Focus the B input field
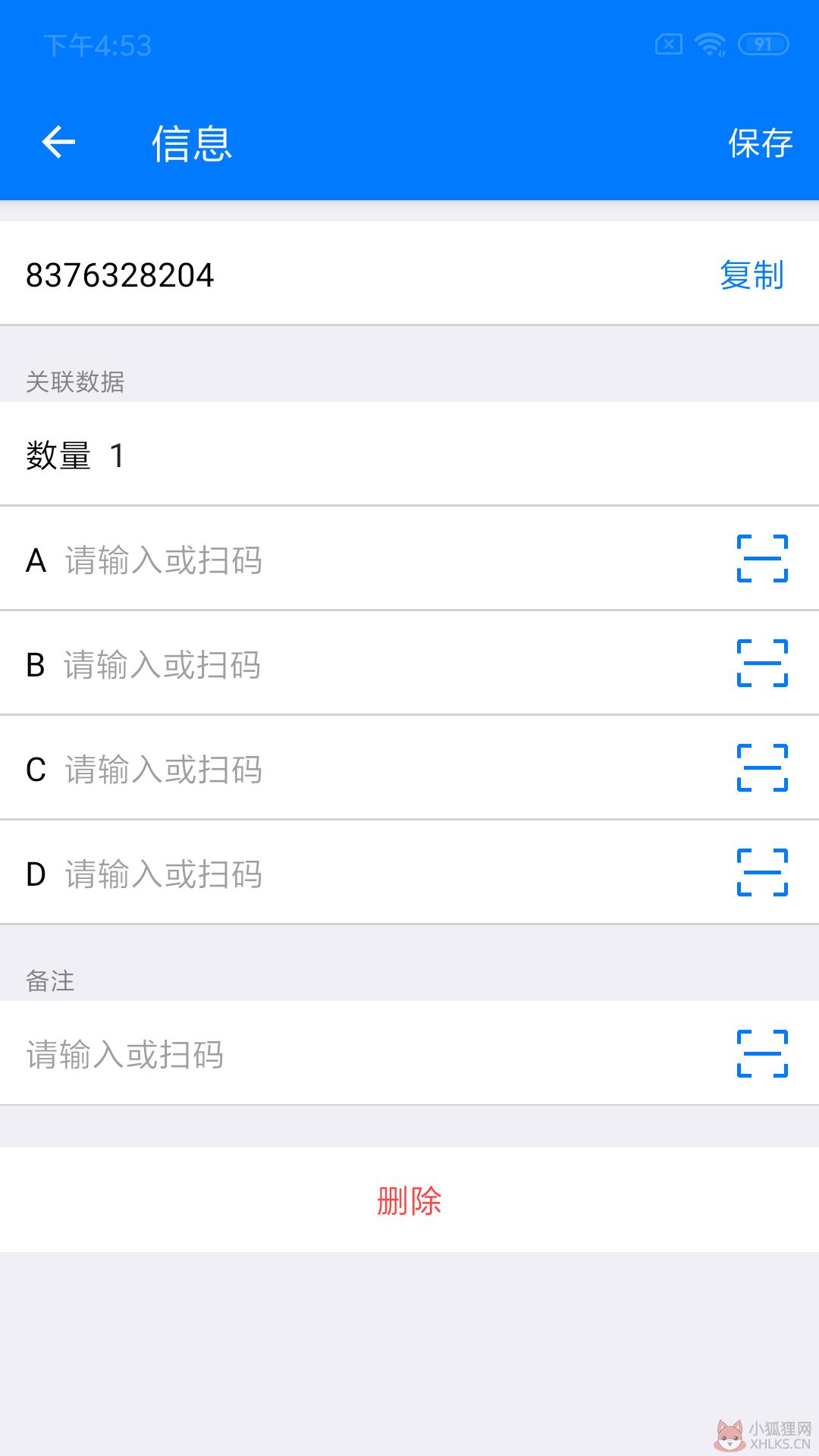Viewport: 819px width, 1456px height. pos(379,665)
